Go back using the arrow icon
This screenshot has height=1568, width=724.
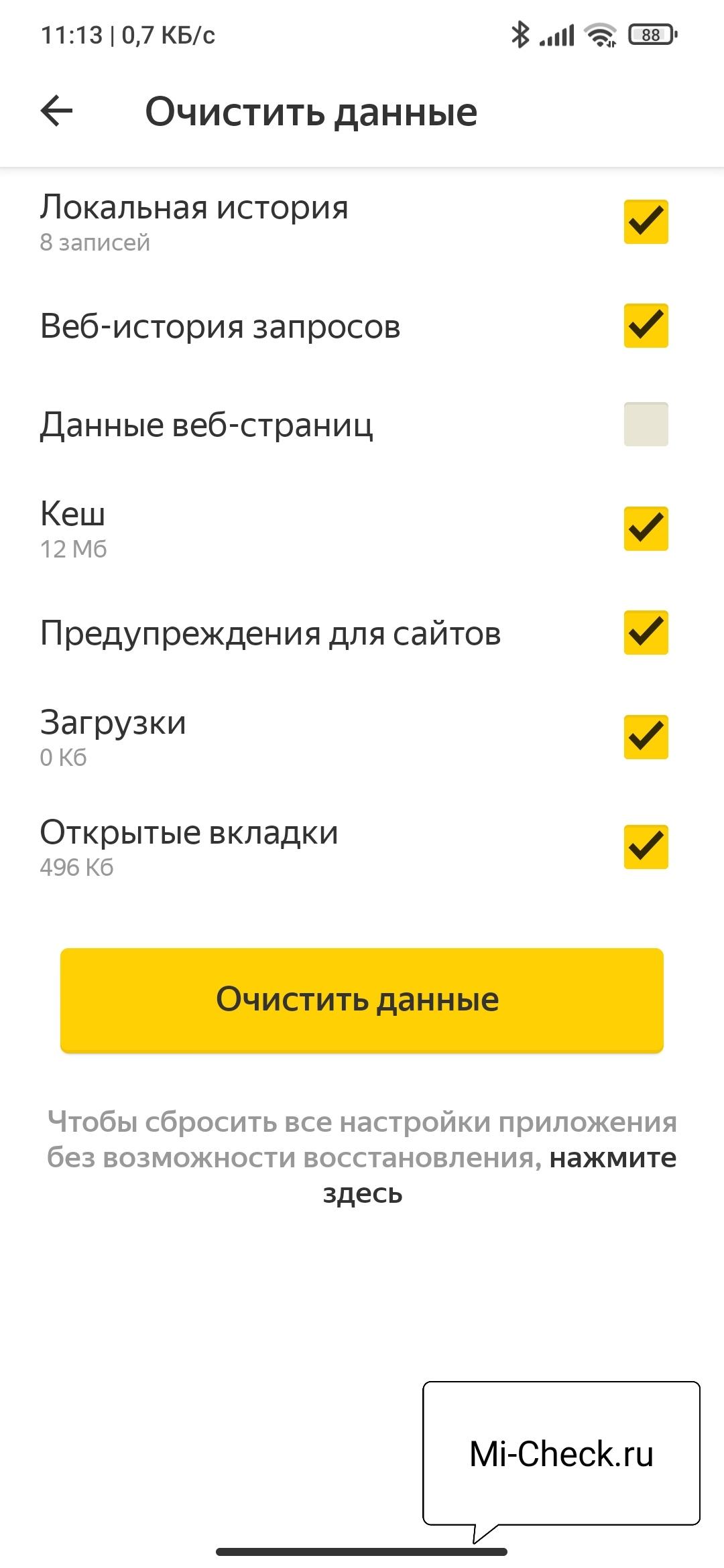tap(57, 111)
